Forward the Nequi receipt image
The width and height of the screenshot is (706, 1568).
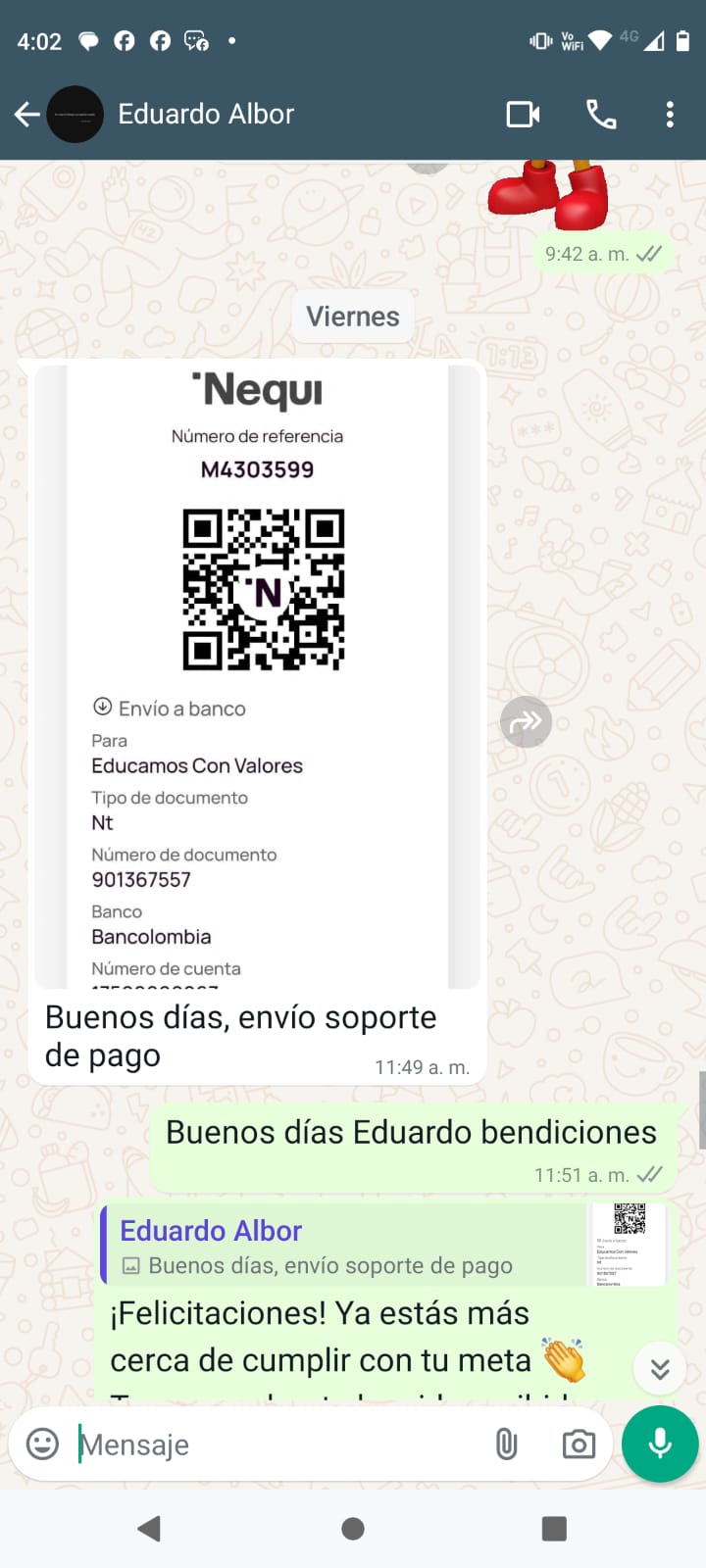point(527,722)
